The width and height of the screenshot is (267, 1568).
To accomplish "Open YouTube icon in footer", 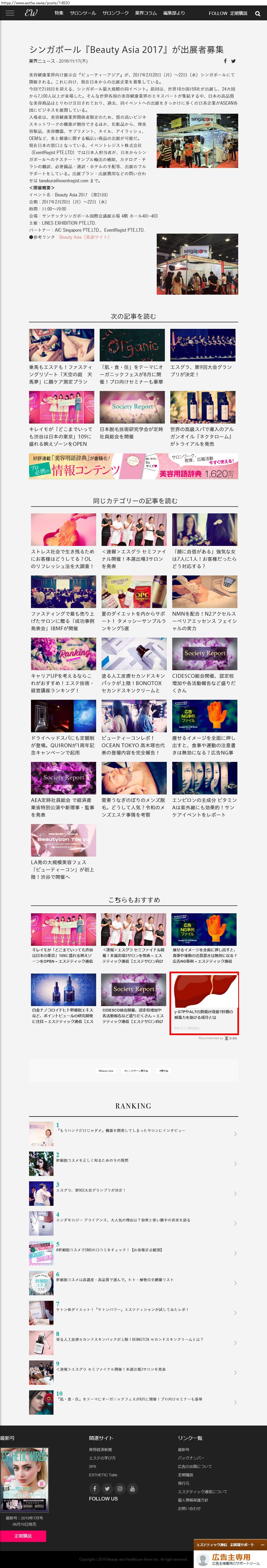I will 132,1488.
